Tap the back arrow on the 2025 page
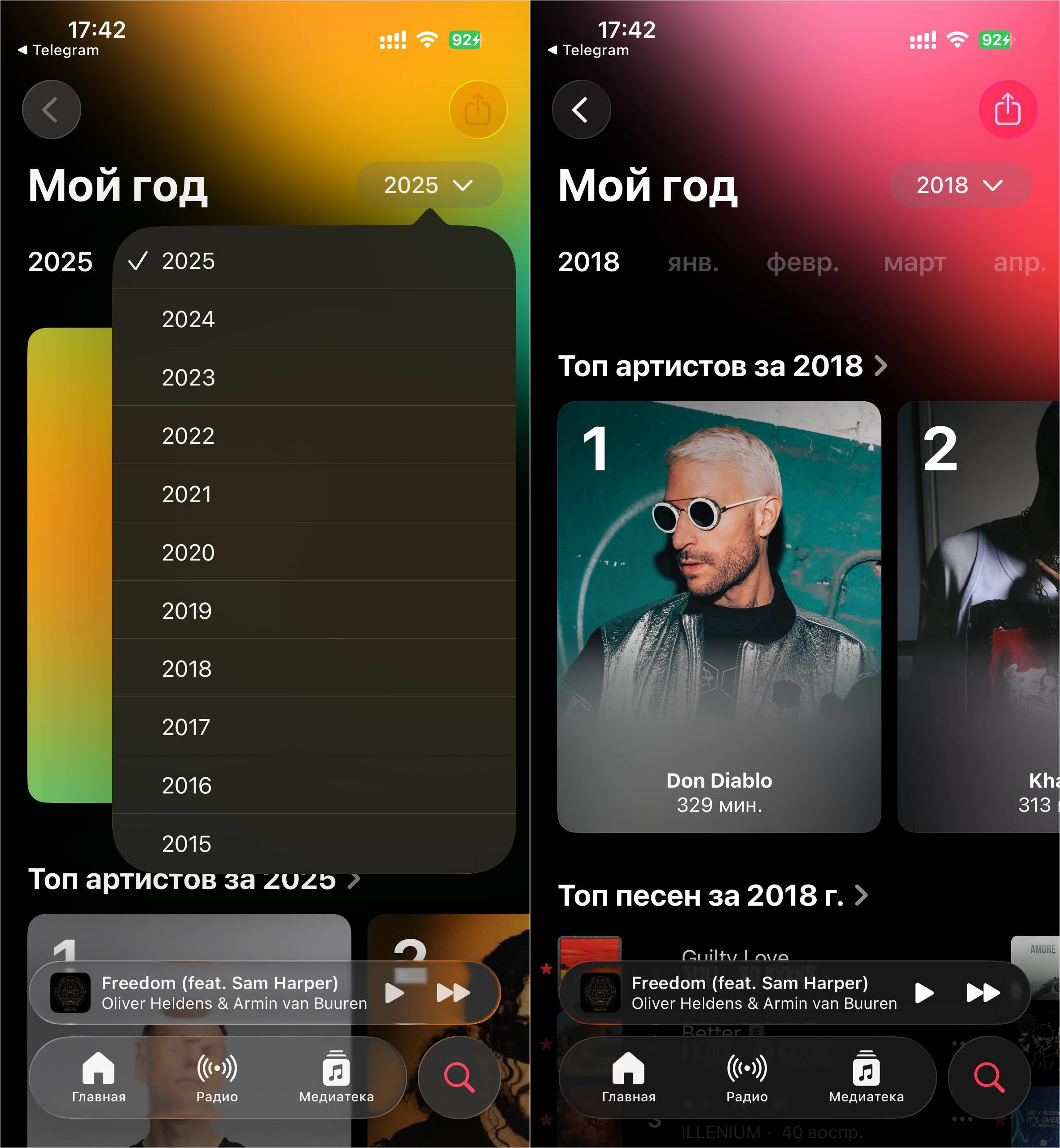This screenshot has height=1148, width=1060. pyautogui.click(x=51, y=110)
